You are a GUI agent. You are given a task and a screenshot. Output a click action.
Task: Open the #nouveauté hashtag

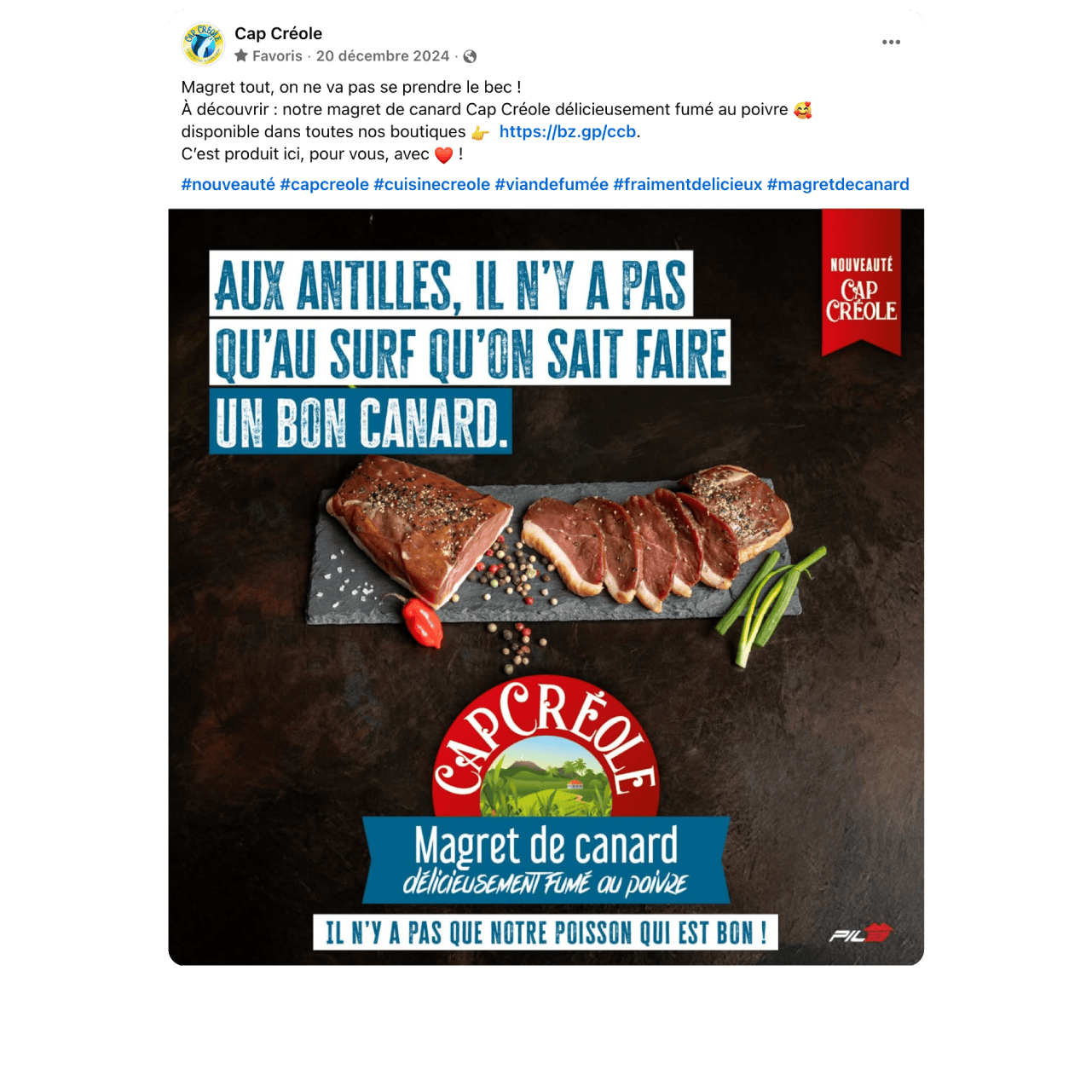click(228, 184)
